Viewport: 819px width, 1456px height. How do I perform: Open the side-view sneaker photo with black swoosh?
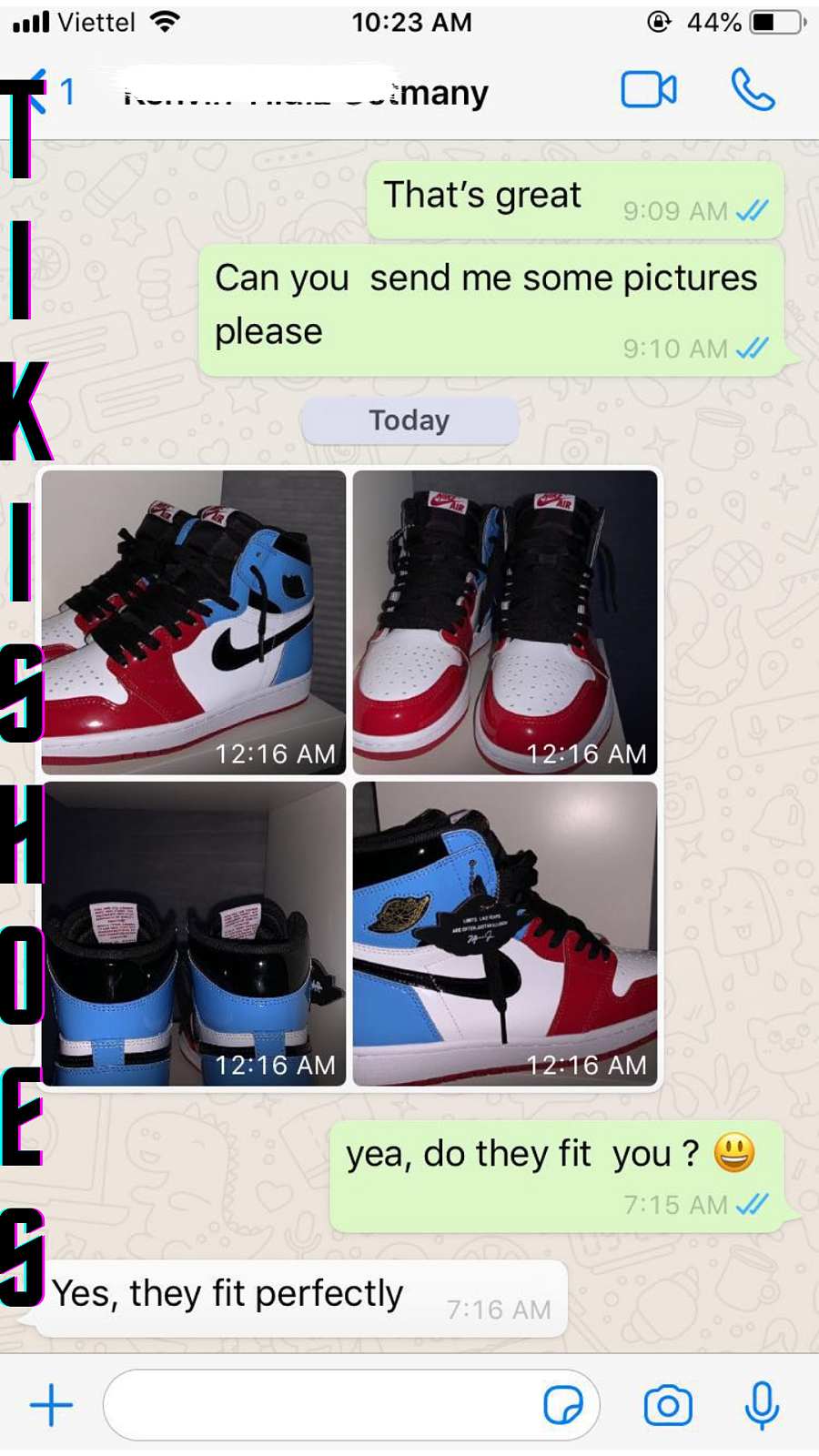pos(194,622)
